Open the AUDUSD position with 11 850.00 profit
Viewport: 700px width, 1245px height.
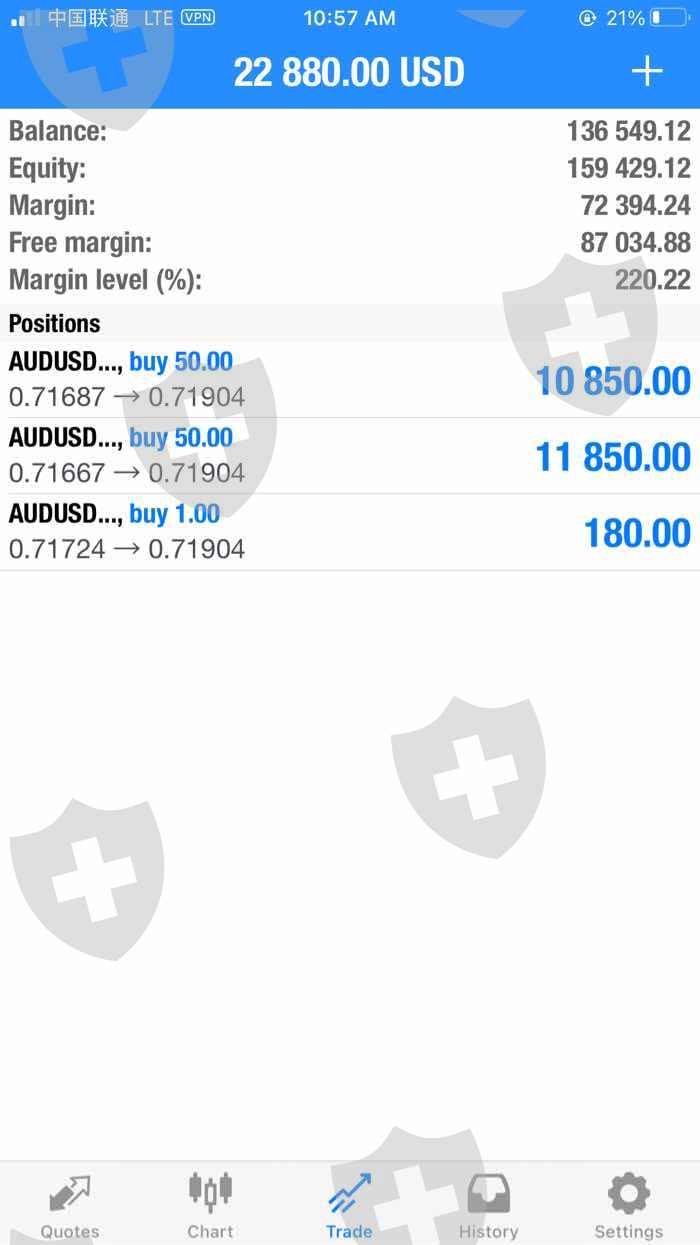click(350, 456)
